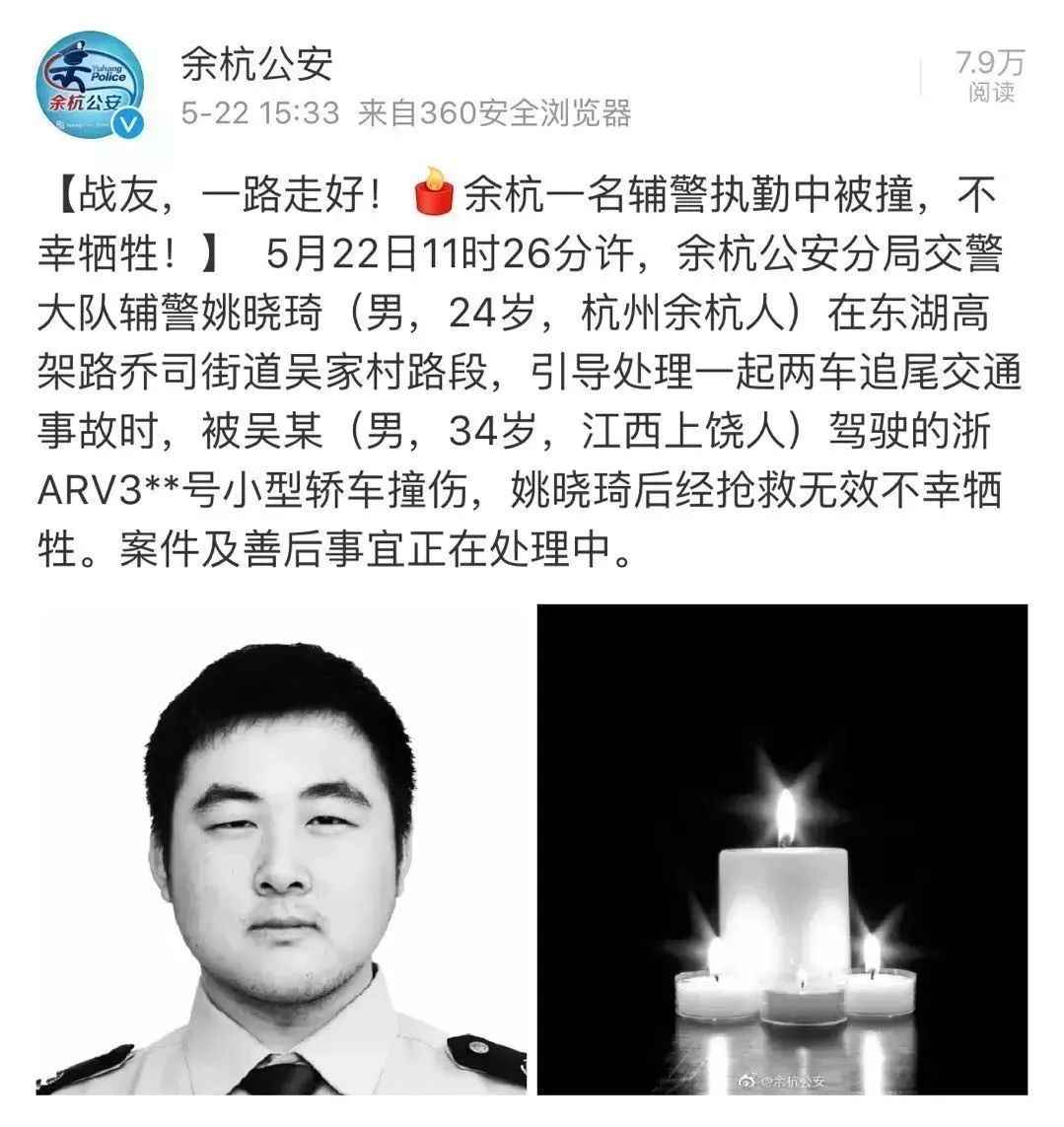Tap the 余杭公安 account name
Viewport: 1064px width, 1127px height.
click(255, 65)
